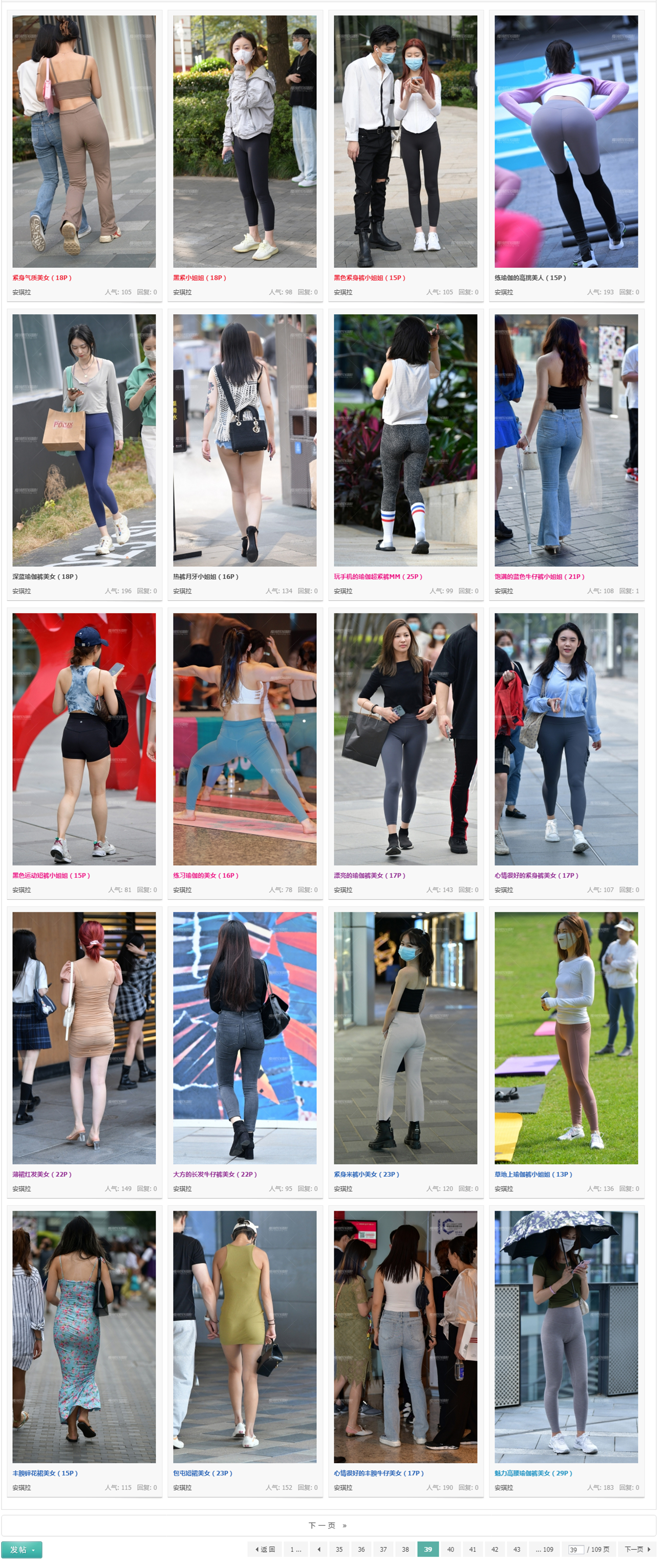Open thread 练习瑜伽的美女 (16P)
Screen dimensions: 666x1568
click(x=205, y=875)
